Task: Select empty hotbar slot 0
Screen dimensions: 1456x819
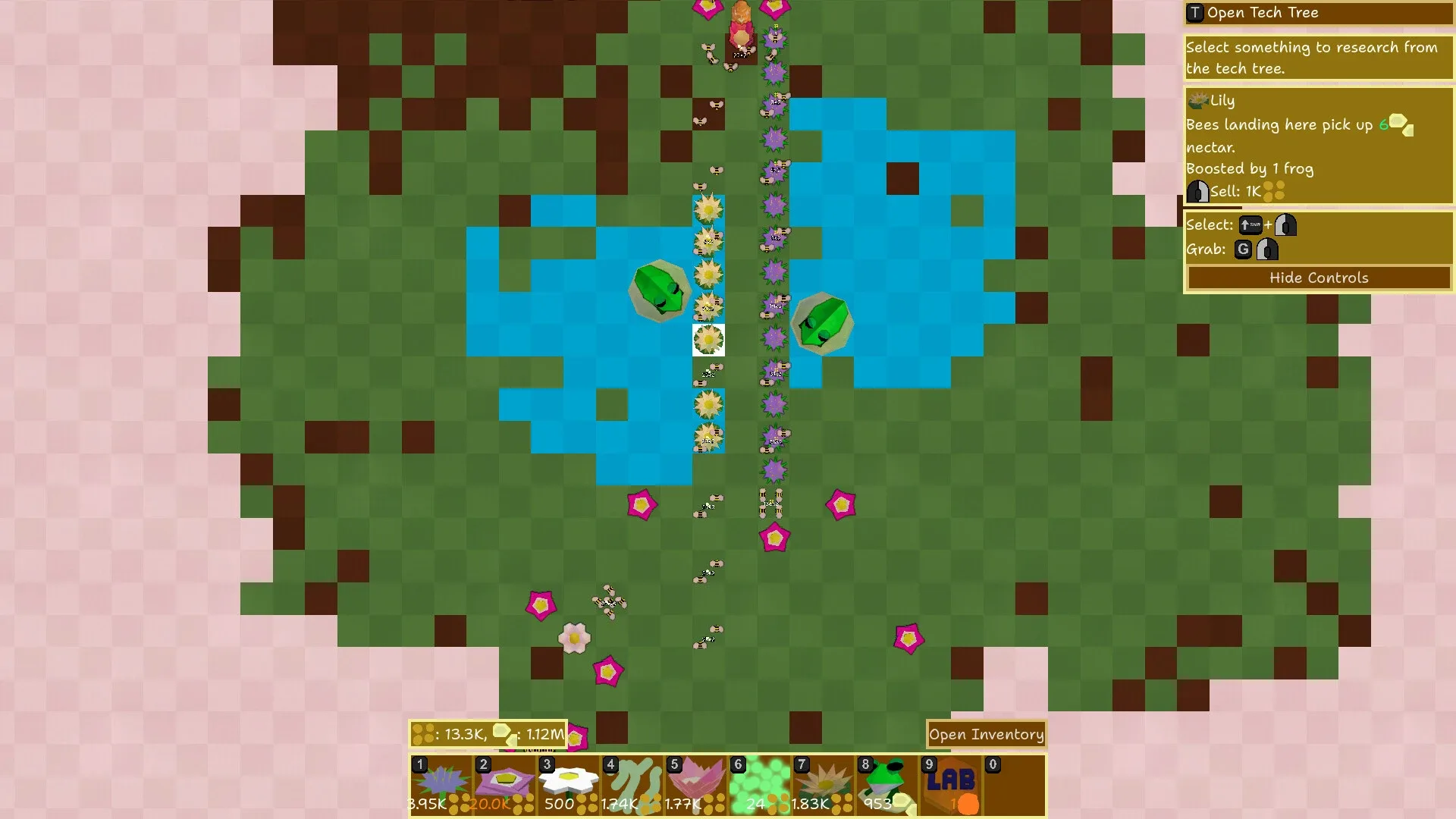Action: (1014, 785)
